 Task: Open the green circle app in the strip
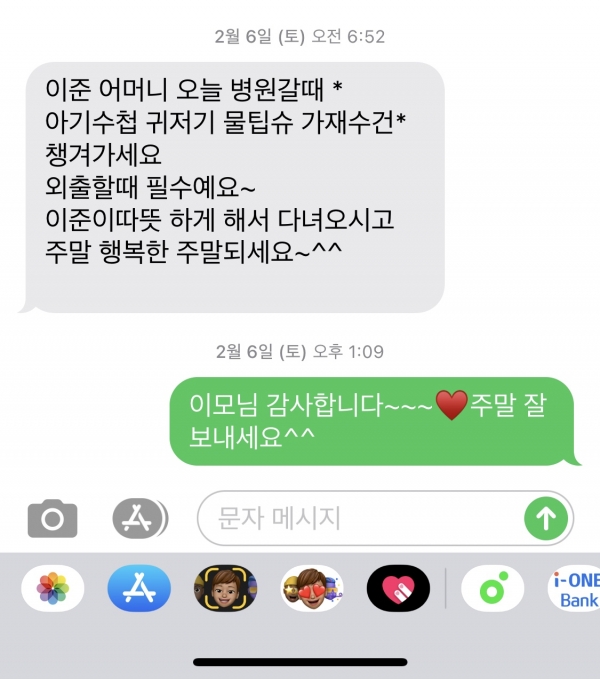[x=492, y=589]
